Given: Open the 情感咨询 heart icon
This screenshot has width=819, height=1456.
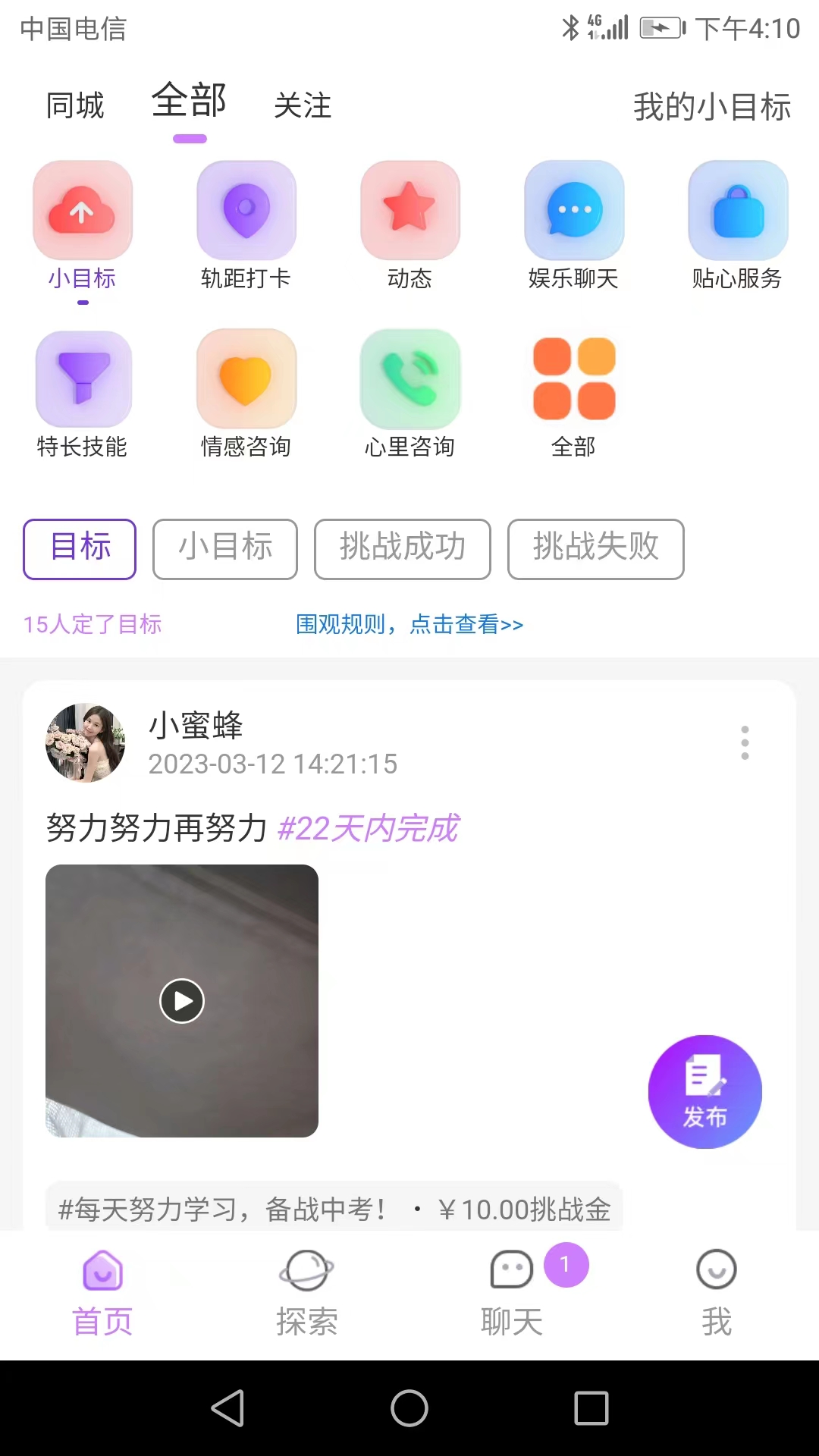Looking at the screenshot, I should [246, 378].
